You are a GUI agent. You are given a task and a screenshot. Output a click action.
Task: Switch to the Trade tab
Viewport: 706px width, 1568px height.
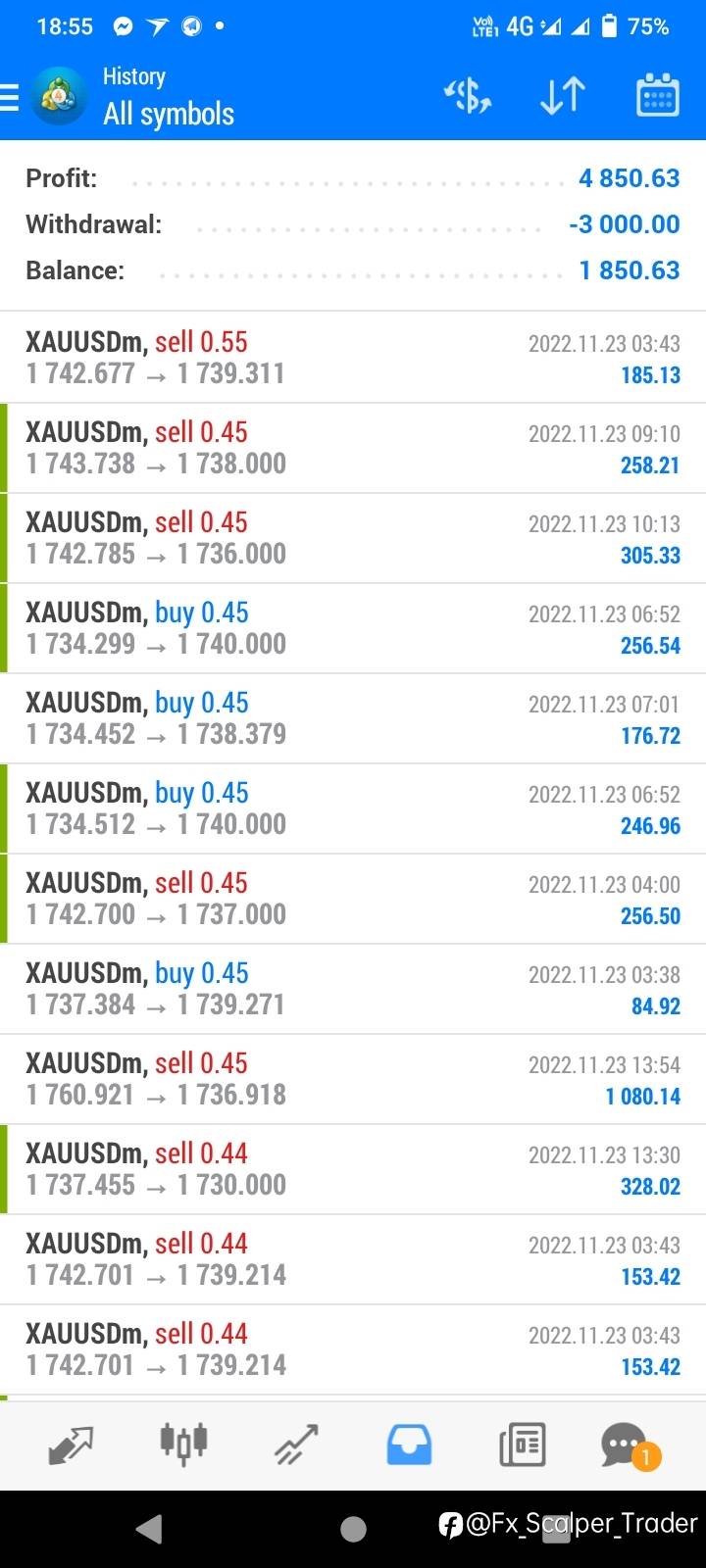[296, 1445]
